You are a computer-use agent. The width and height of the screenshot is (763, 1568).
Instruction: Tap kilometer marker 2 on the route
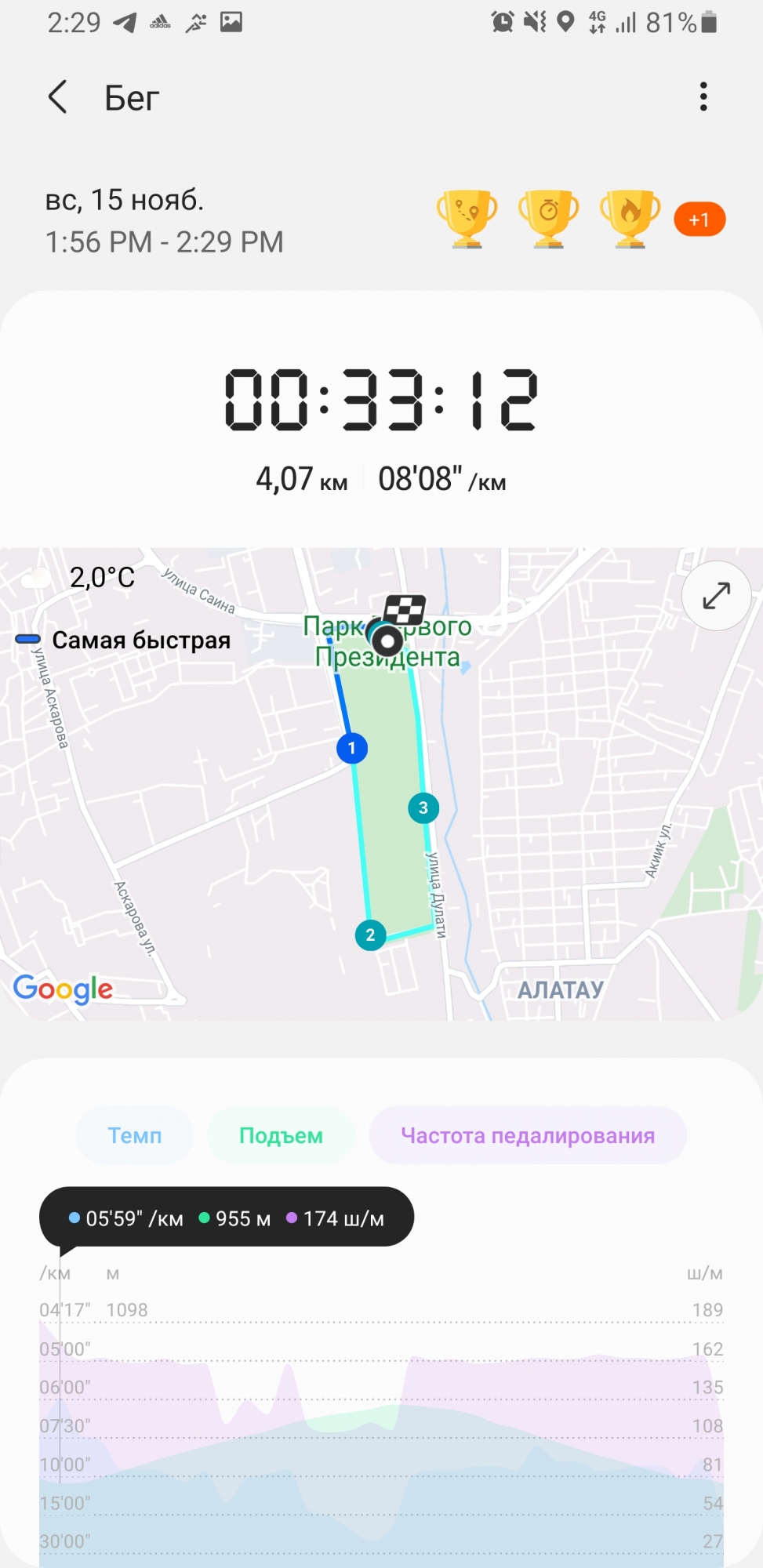[x=370, y=935]
